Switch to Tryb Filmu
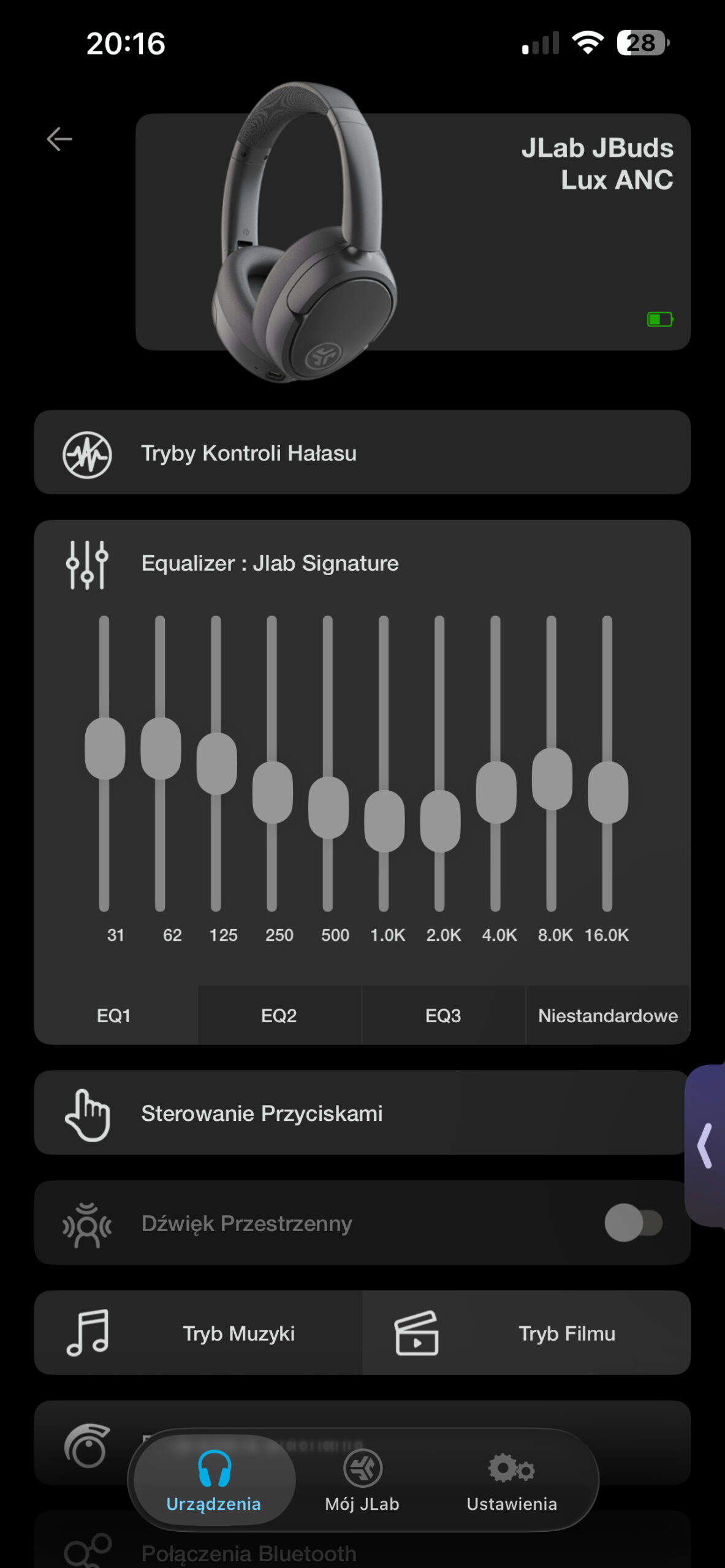The height and width of the screenshot is (1568, 725). [x=526, y=1333]
